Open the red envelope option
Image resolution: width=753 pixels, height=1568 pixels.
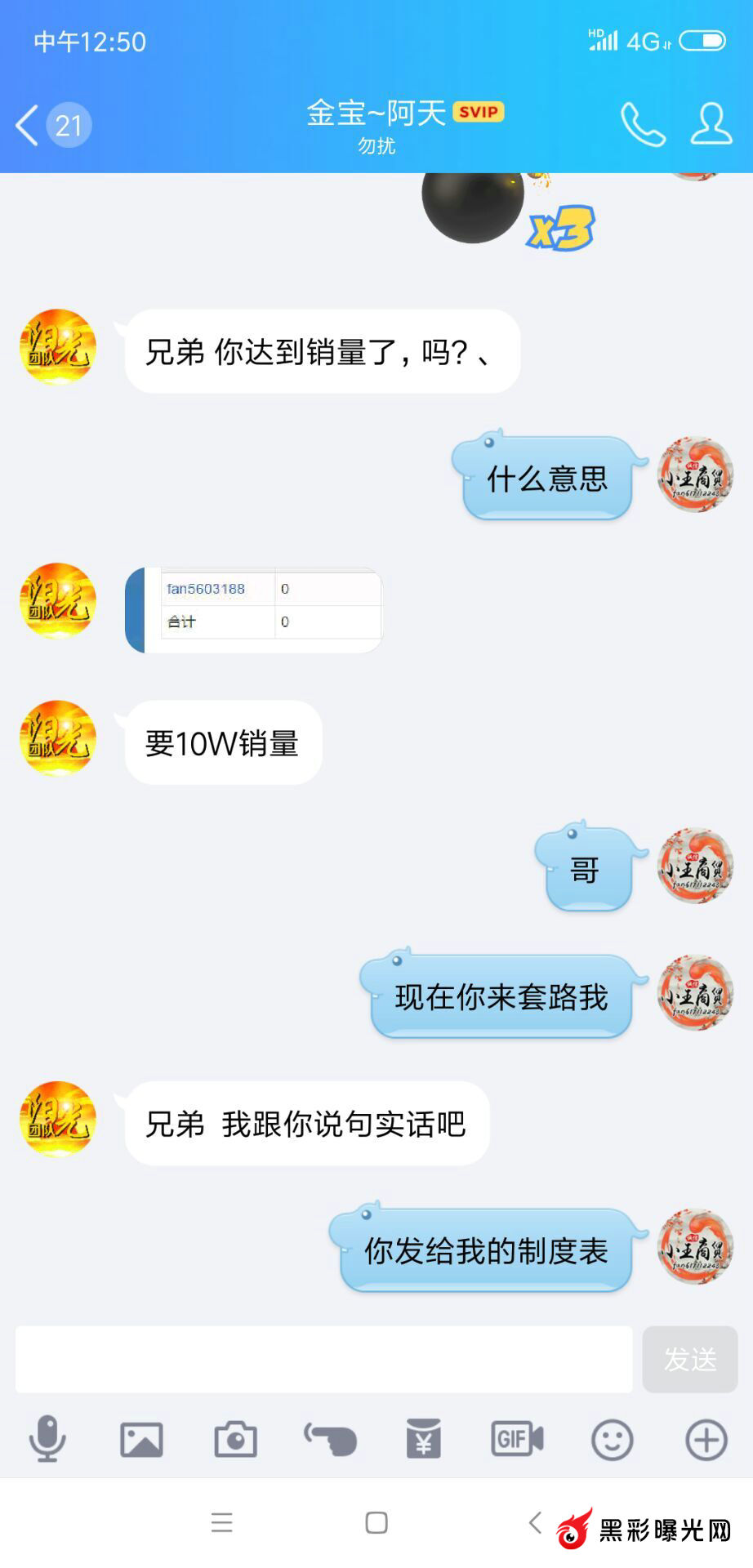[x=424, y=1439]
